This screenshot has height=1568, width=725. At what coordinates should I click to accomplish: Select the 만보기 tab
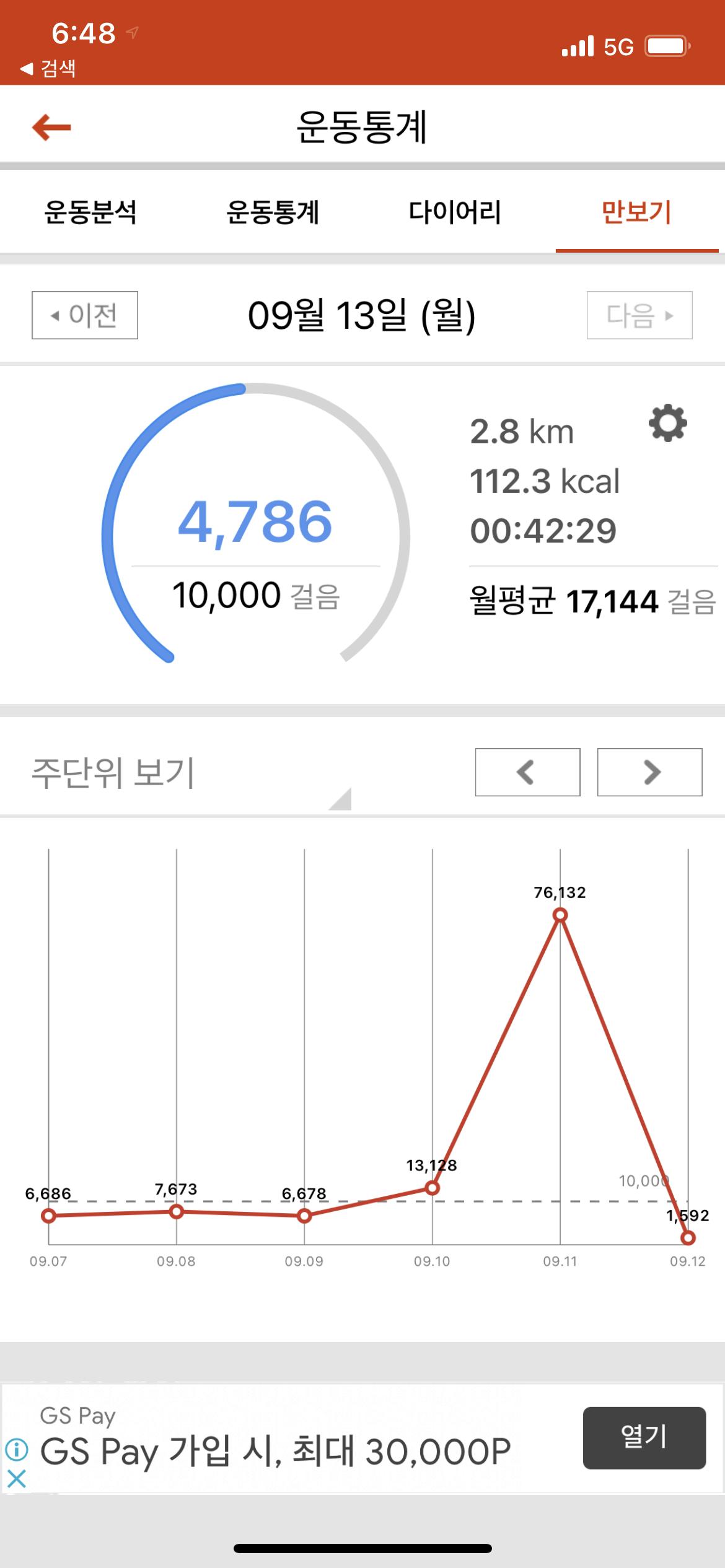click(x=636, y=212)
